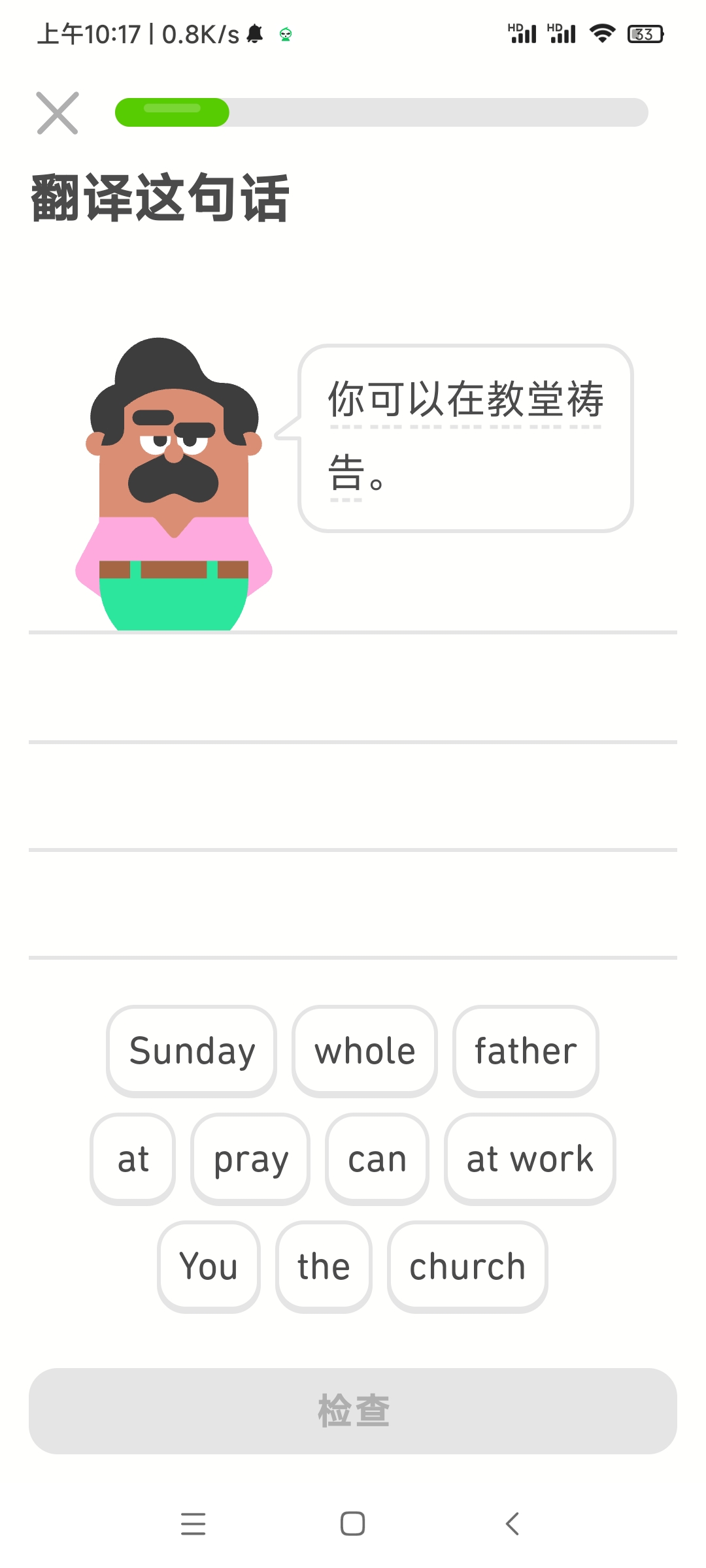Add "You" to the sentence

click(209, 1267)
